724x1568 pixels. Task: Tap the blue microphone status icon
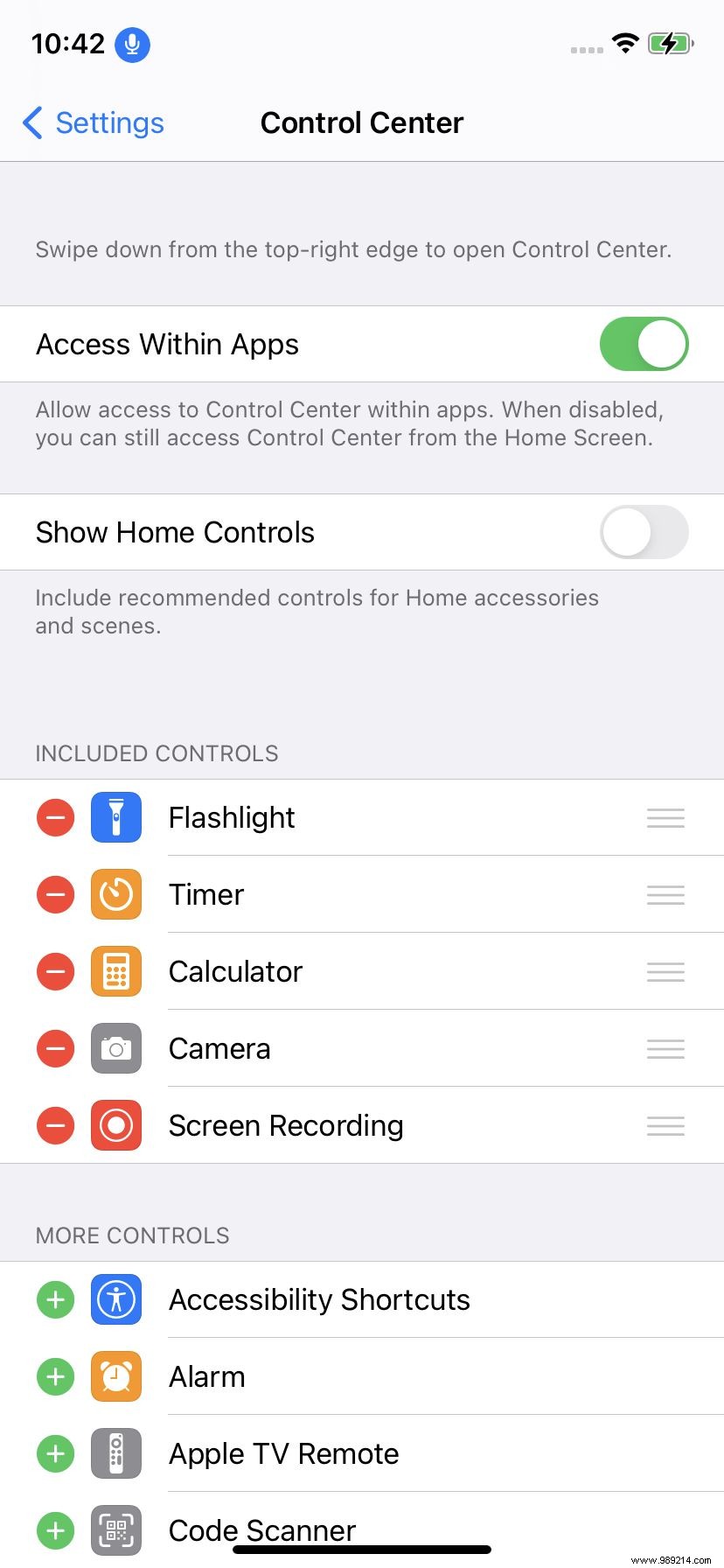point(132,45)
